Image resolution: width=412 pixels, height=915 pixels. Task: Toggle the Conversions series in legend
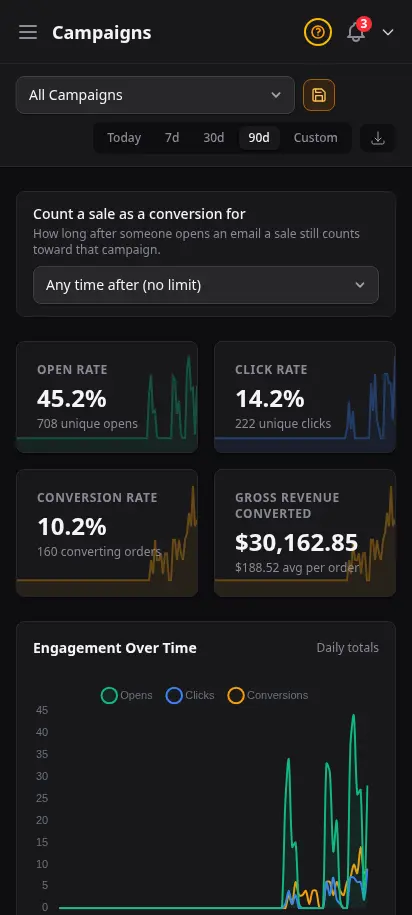click(x=268, y=696)
